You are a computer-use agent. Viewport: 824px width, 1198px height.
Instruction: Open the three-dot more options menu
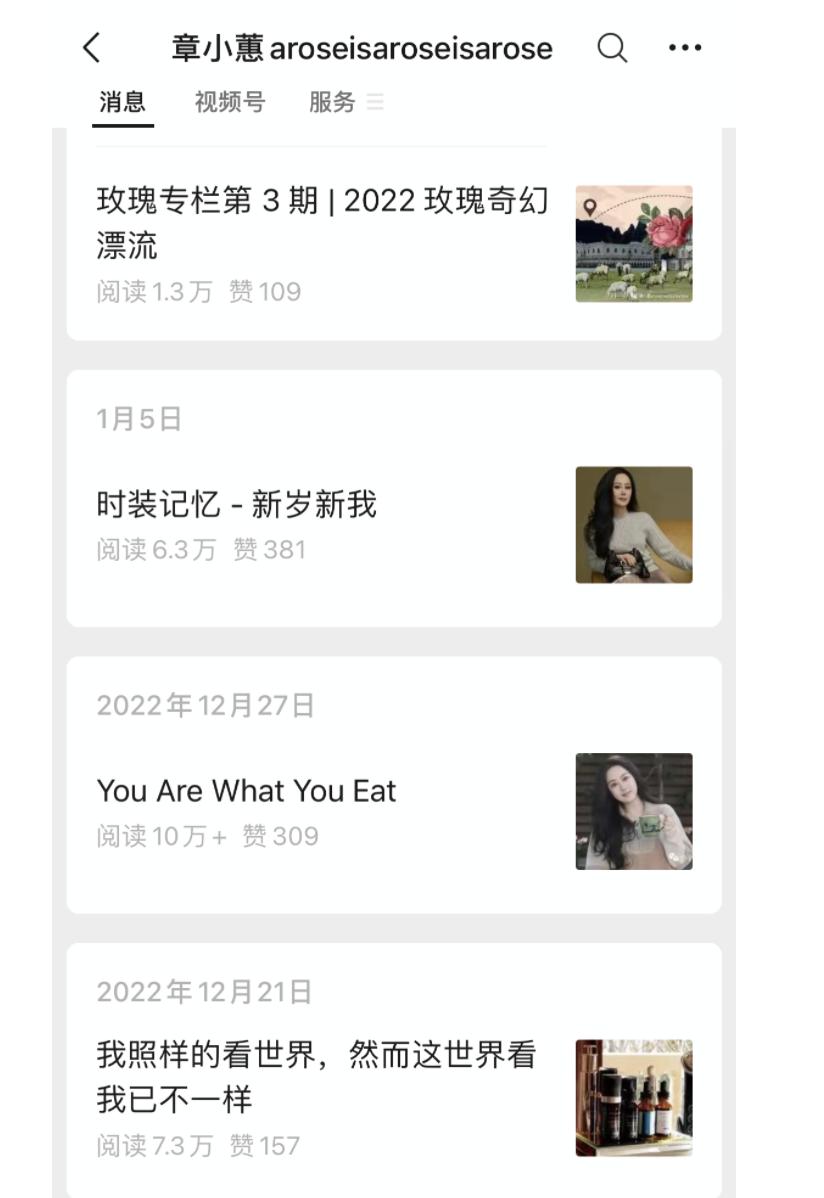[x=685, y=47]
